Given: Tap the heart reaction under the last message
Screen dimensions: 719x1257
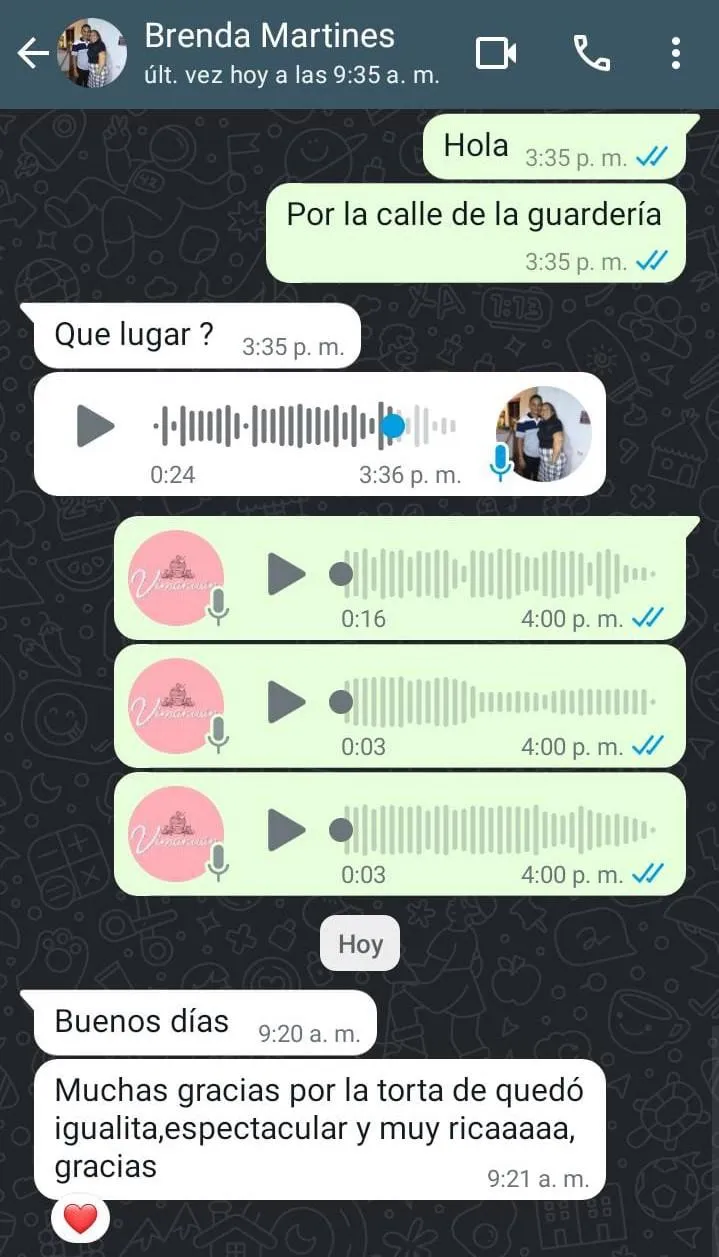Looking at the screenshot, I should (x=81, y=1219).
